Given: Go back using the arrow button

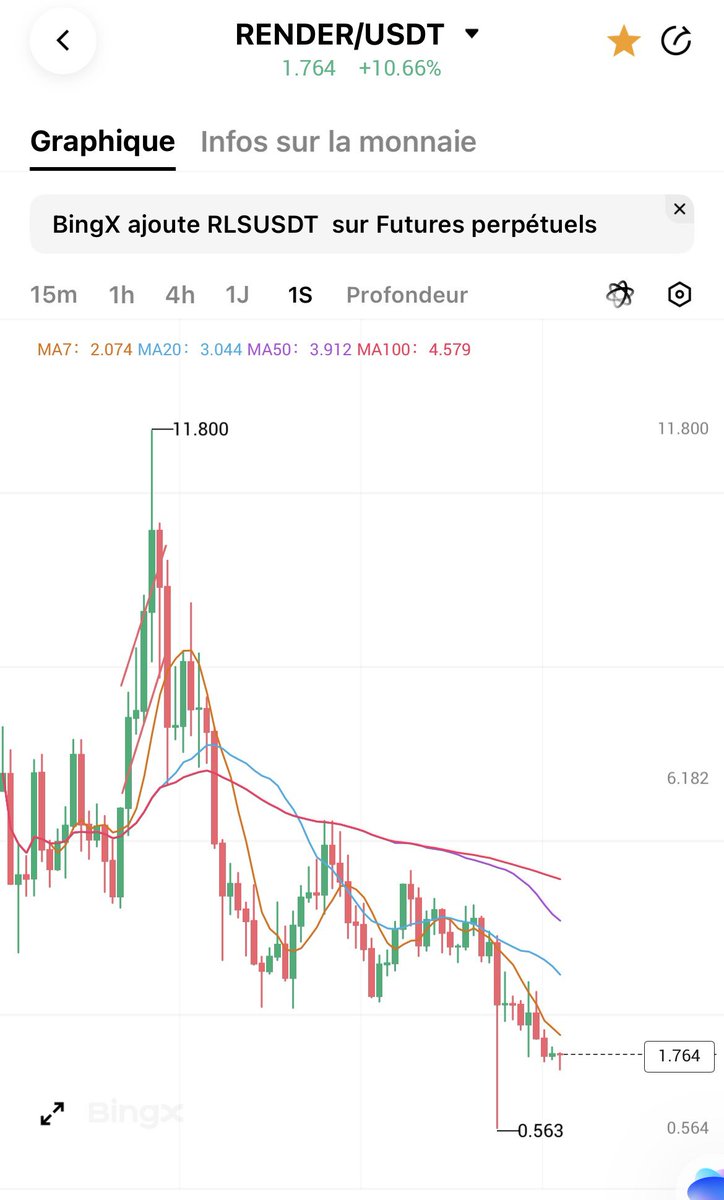Looking at the screenshot, I should tap(63, 41).
